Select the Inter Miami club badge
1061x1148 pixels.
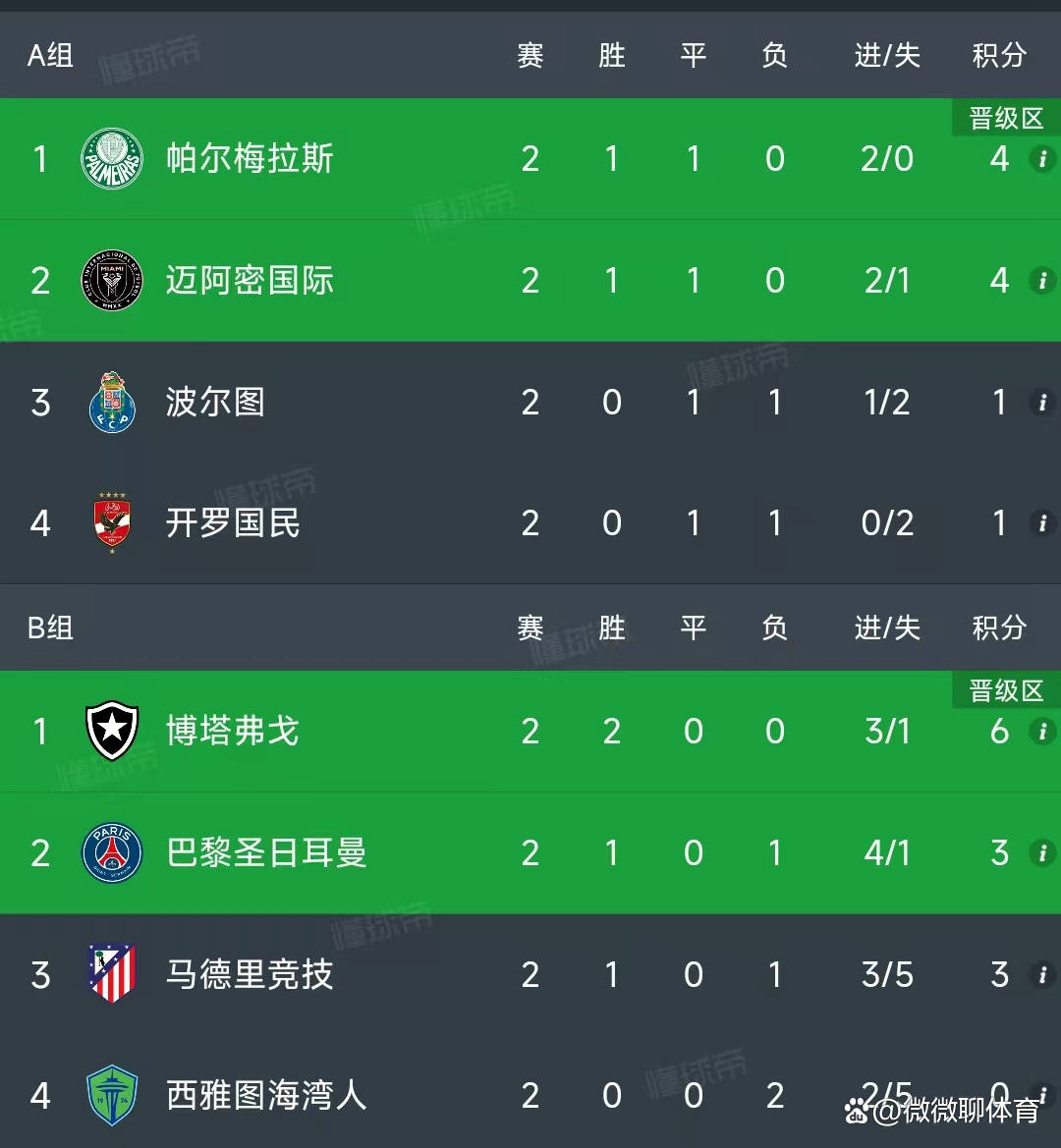111,280
